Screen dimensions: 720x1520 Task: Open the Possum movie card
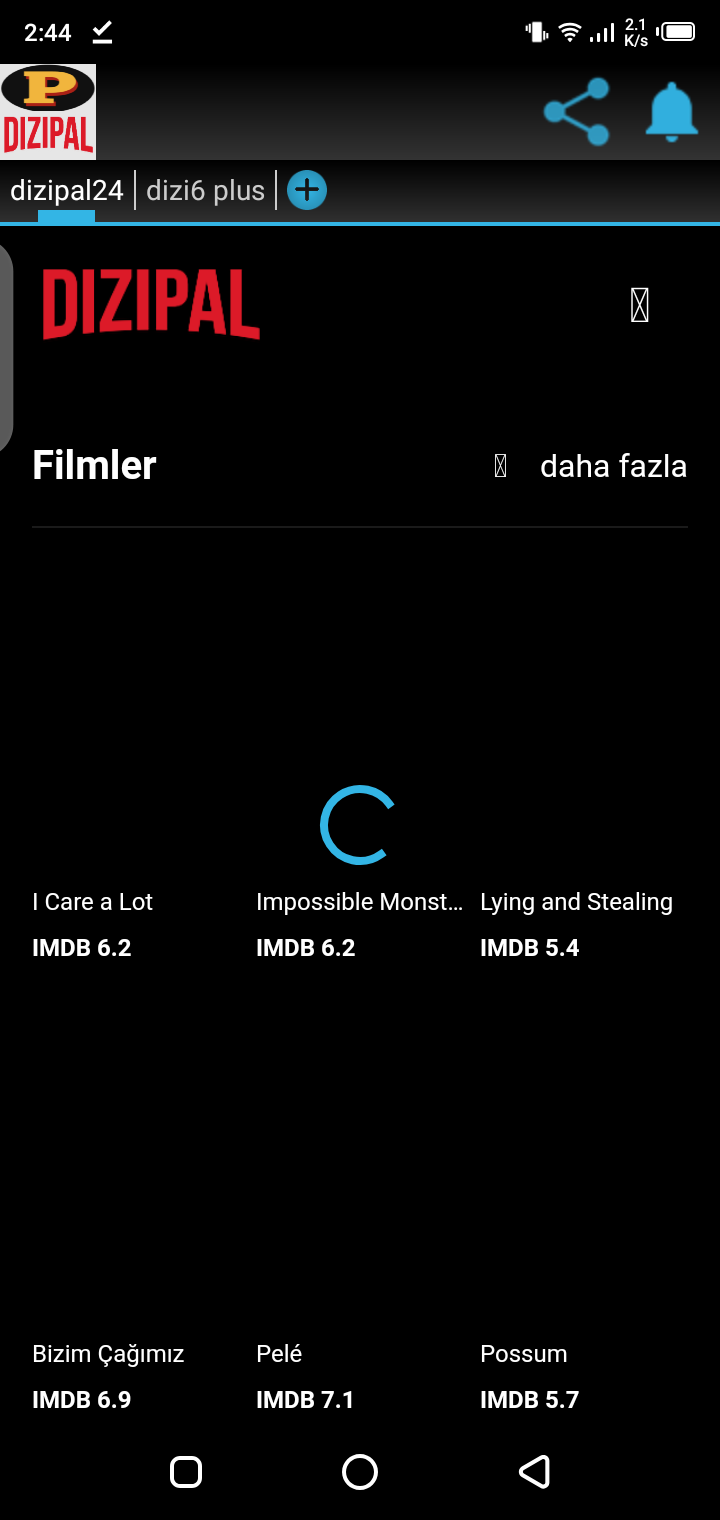point(523,1354)
